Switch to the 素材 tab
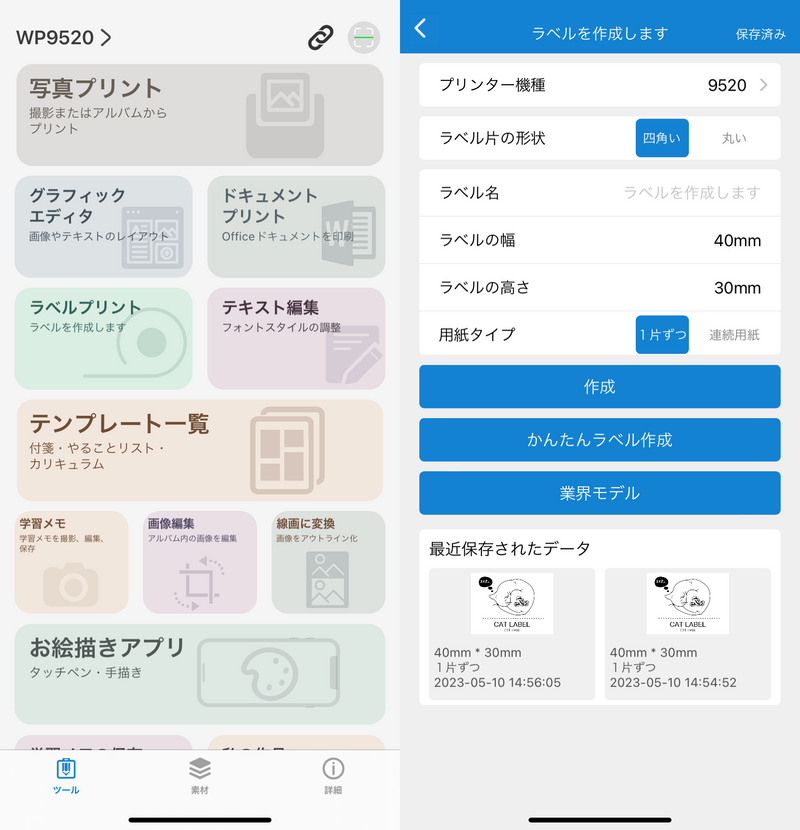The height and width of the screenshot is (830, 800). pos(200,775)
